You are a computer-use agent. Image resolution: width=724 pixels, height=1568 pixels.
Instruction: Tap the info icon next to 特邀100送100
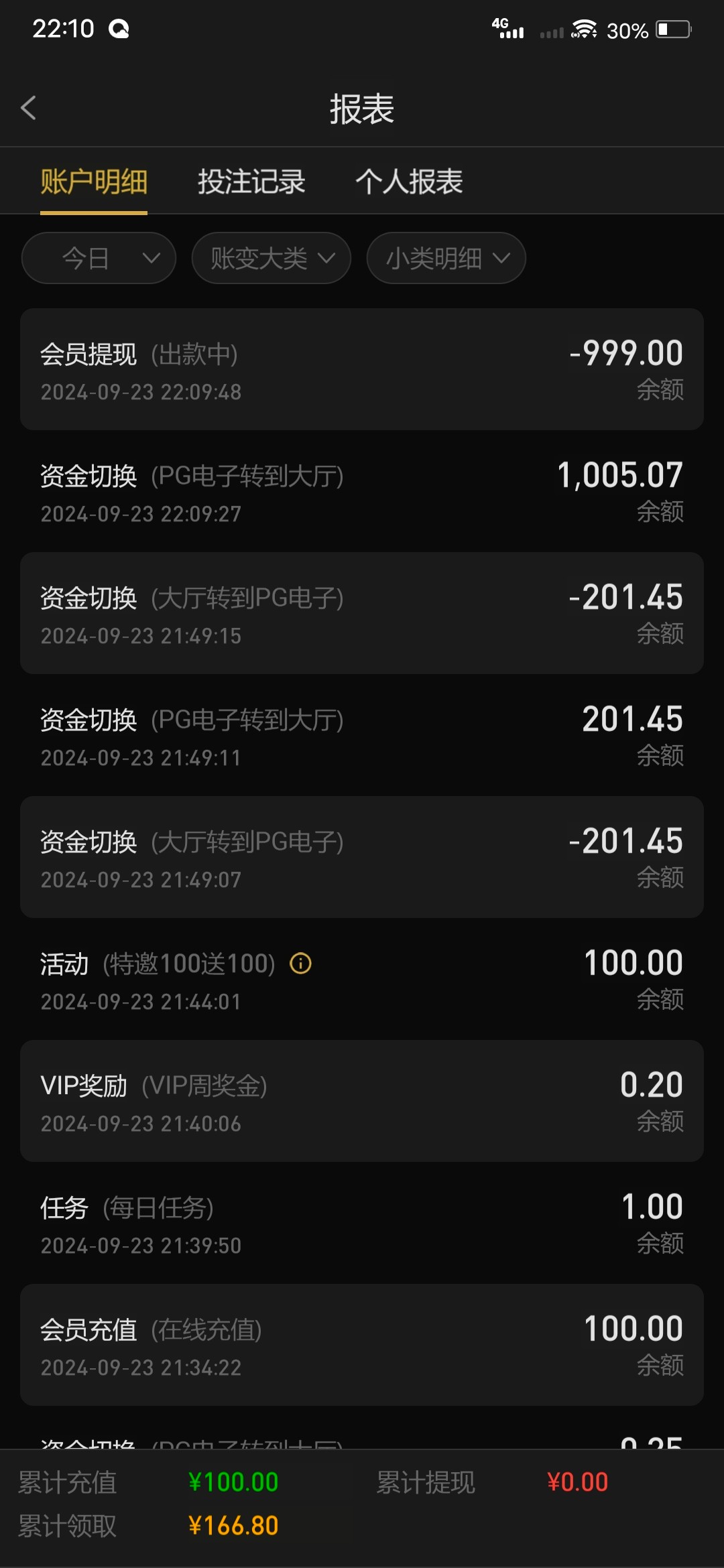tap(300, 964)
